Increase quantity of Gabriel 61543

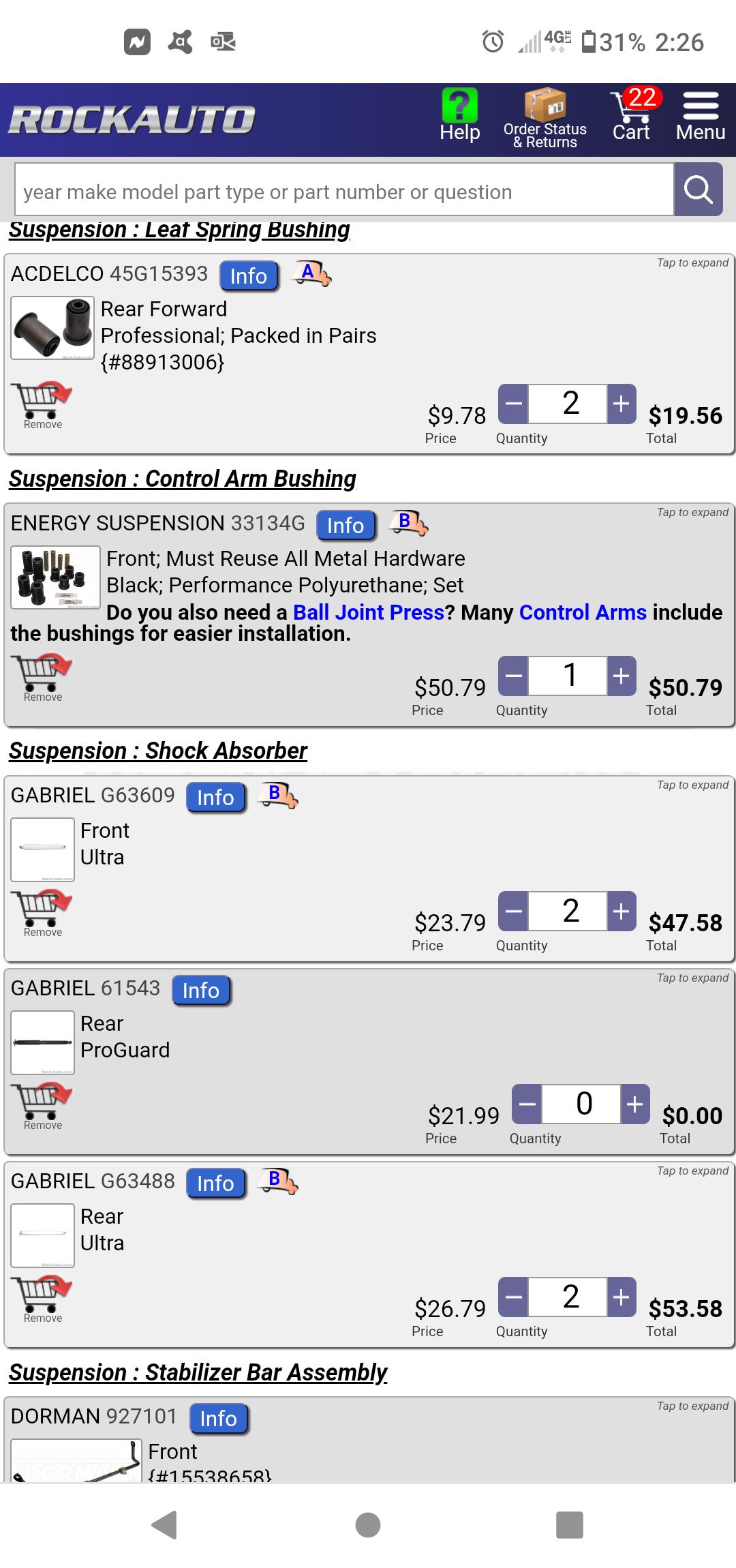[634, 1104]
